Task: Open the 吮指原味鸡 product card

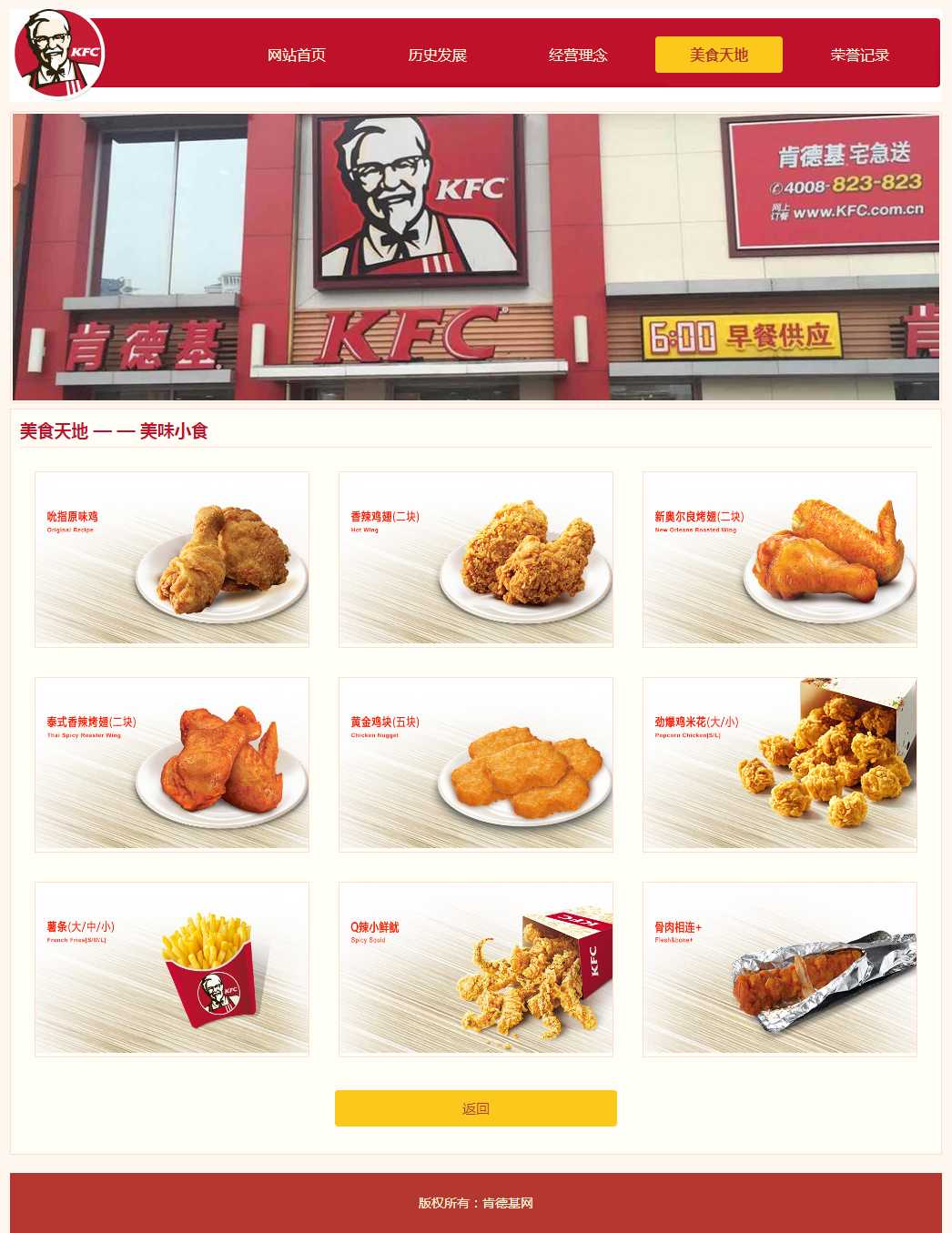Action: click(x=172, y=559)
